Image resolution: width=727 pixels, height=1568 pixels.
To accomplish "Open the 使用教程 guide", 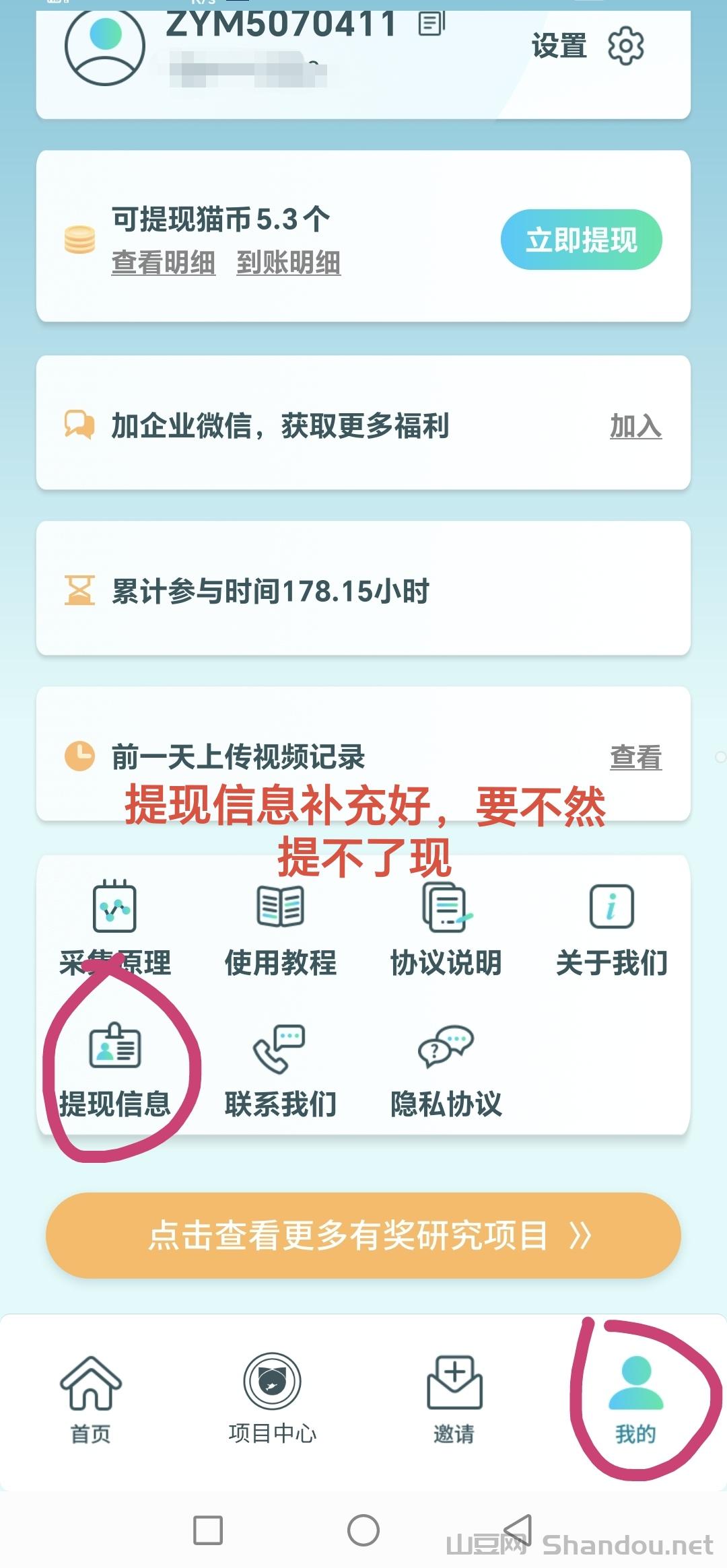I will coord(281,929).
